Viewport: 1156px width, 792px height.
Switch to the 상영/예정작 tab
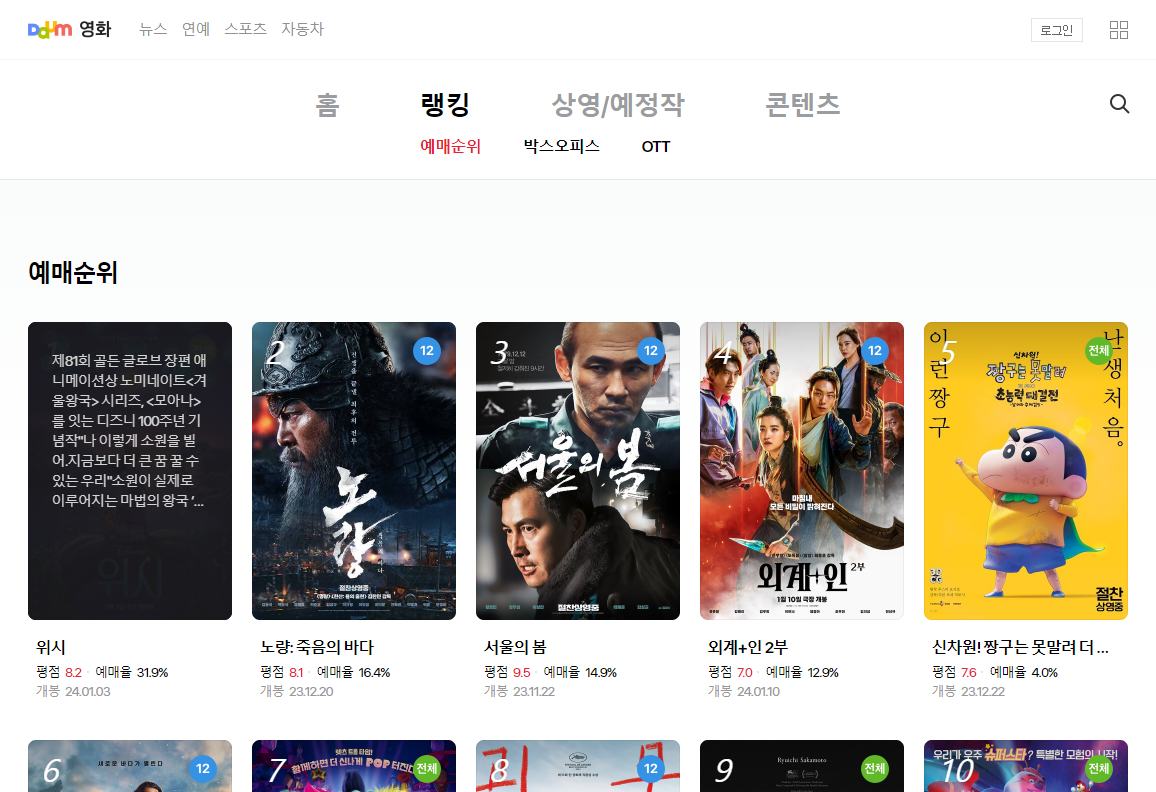click(x=618, y=104)
